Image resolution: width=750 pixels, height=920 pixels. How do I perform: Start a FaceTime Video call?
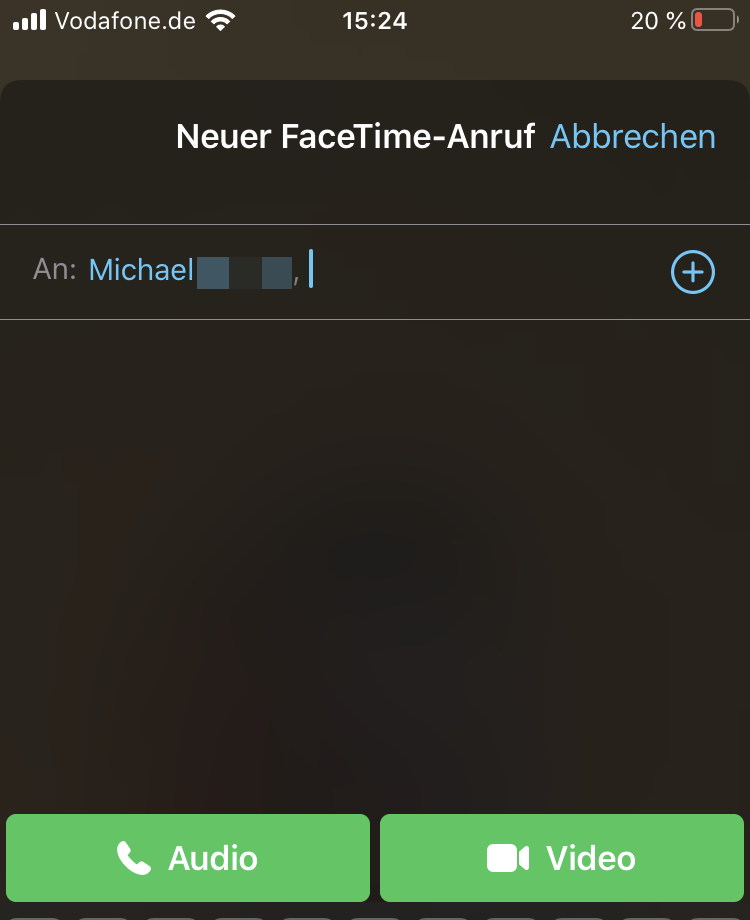click(x=562, y=858)
